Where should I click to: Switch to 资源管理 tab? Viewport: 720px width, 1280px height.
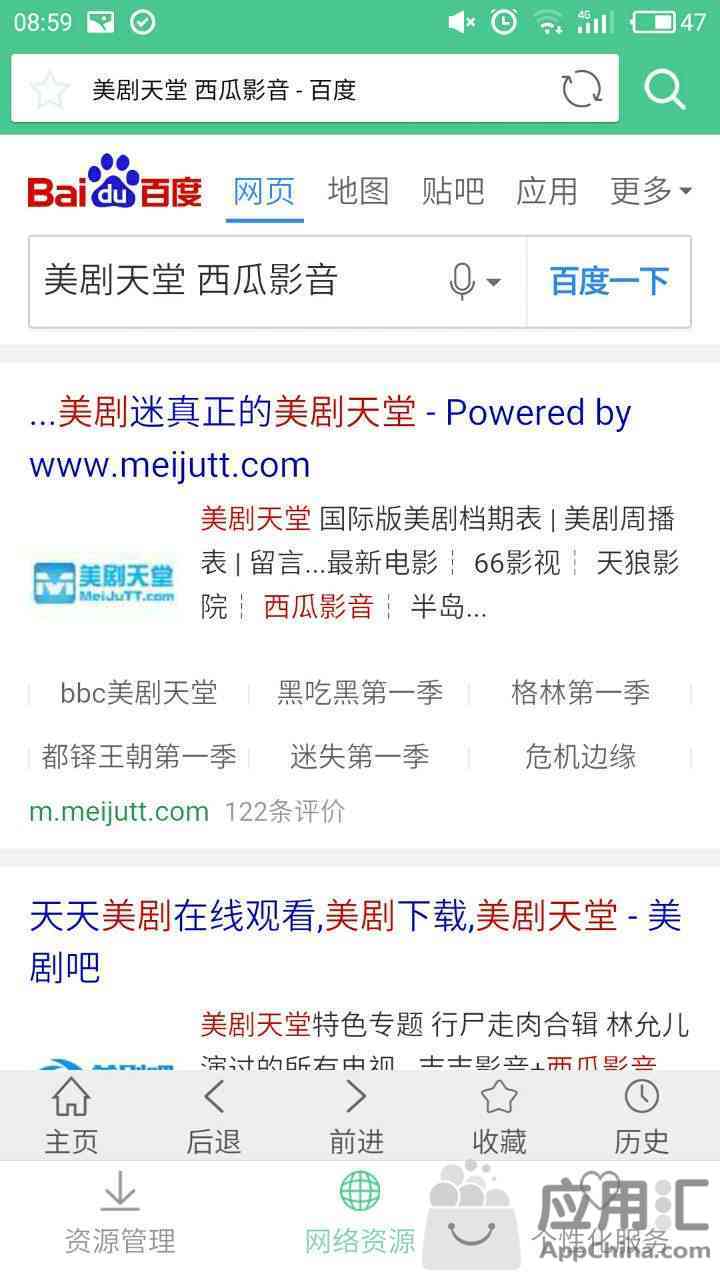[x=120, y=1213]
